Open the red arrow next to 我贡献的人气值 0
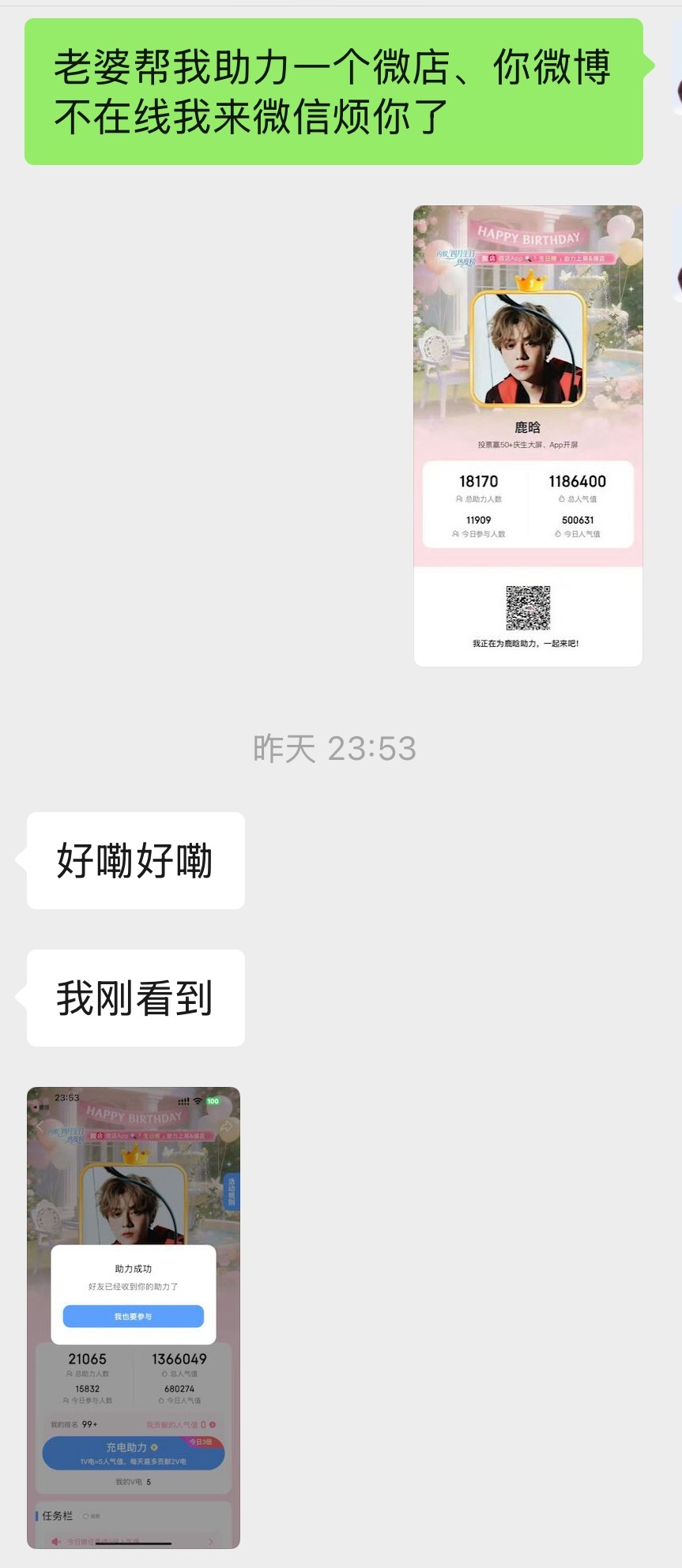The height and width of the screenshot is (1568, 682). (211, 1424)
